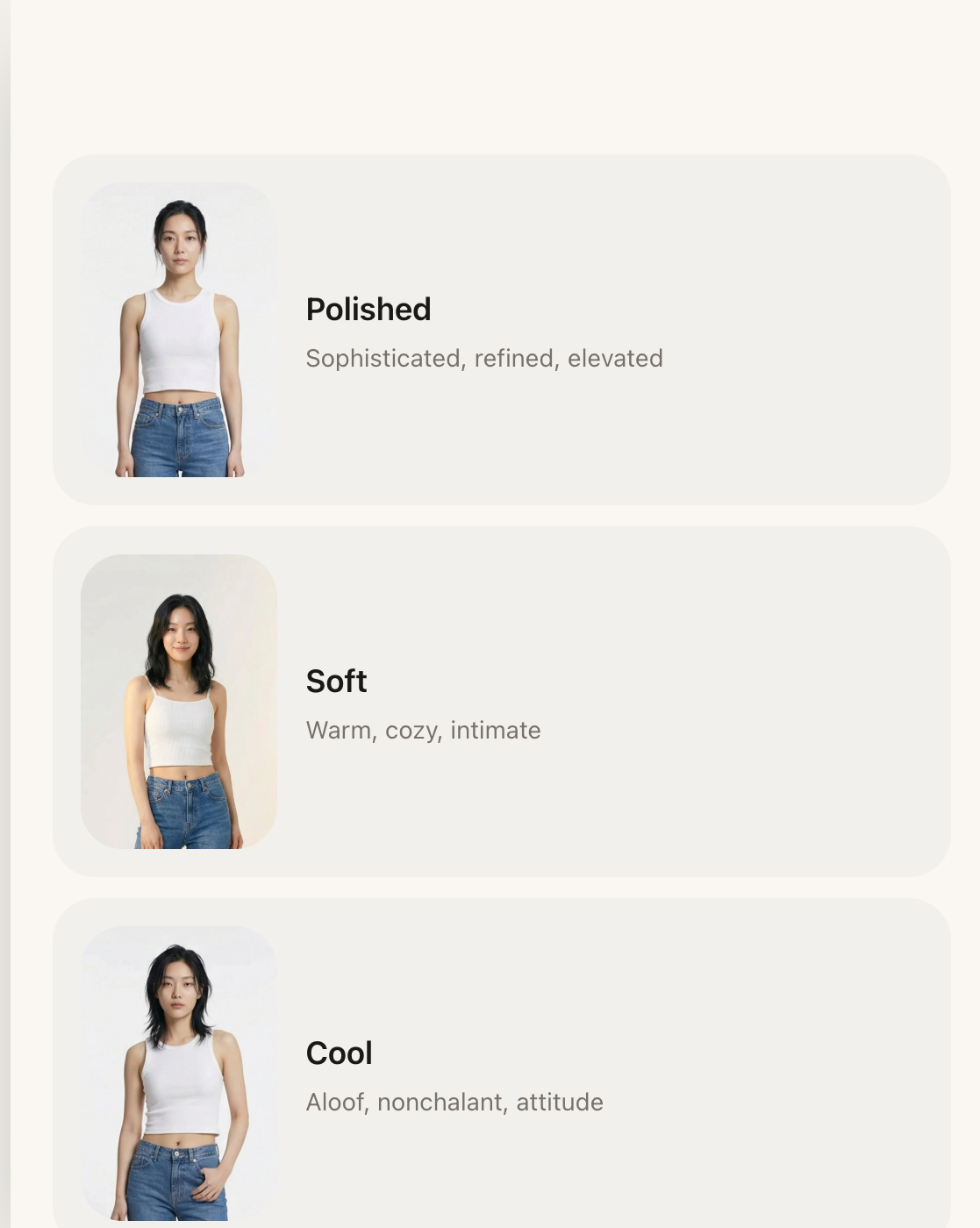Pick the Cool style card
This screenshot has width=980, height=1228.
click(501, 1070)
